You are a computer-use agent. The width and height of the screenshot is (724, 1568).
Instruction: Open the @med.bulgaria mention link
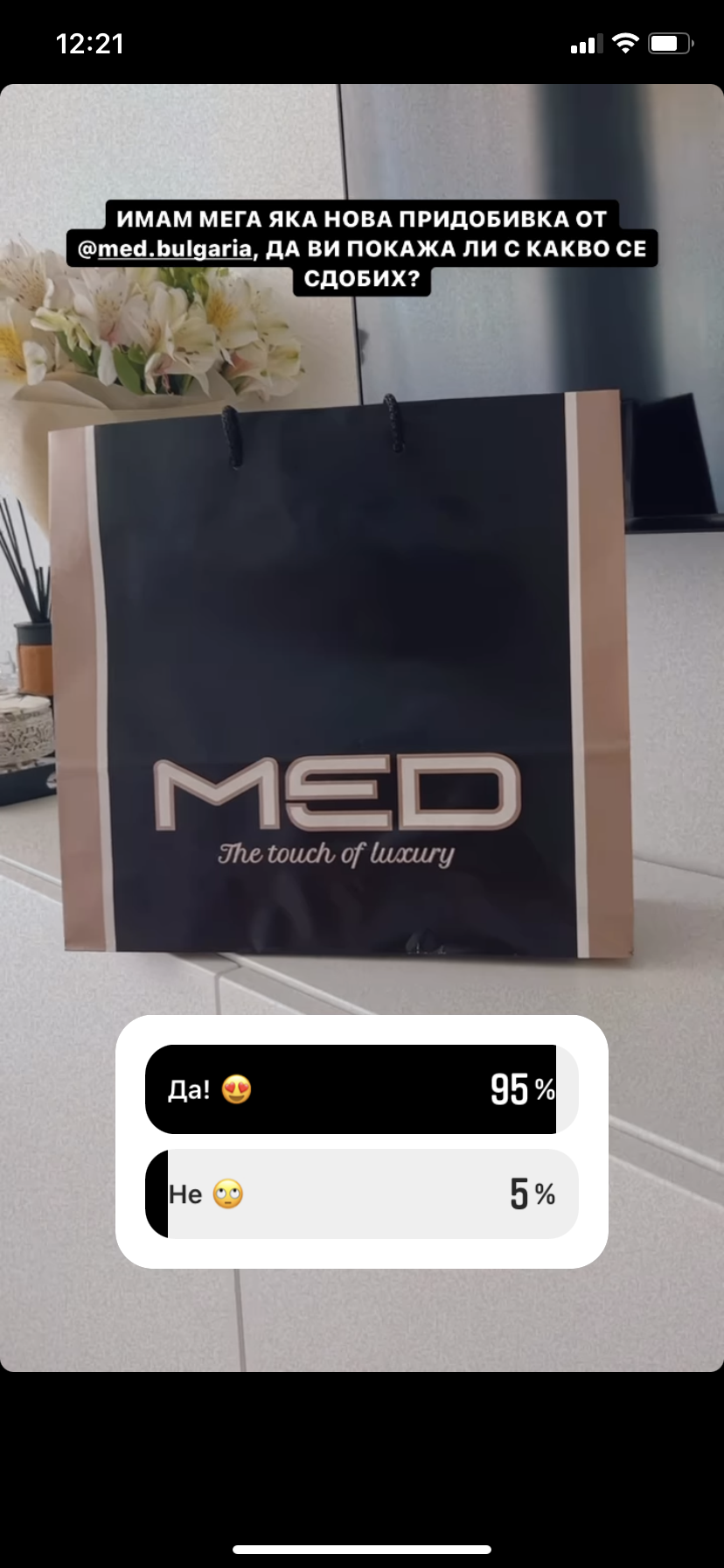165,249
